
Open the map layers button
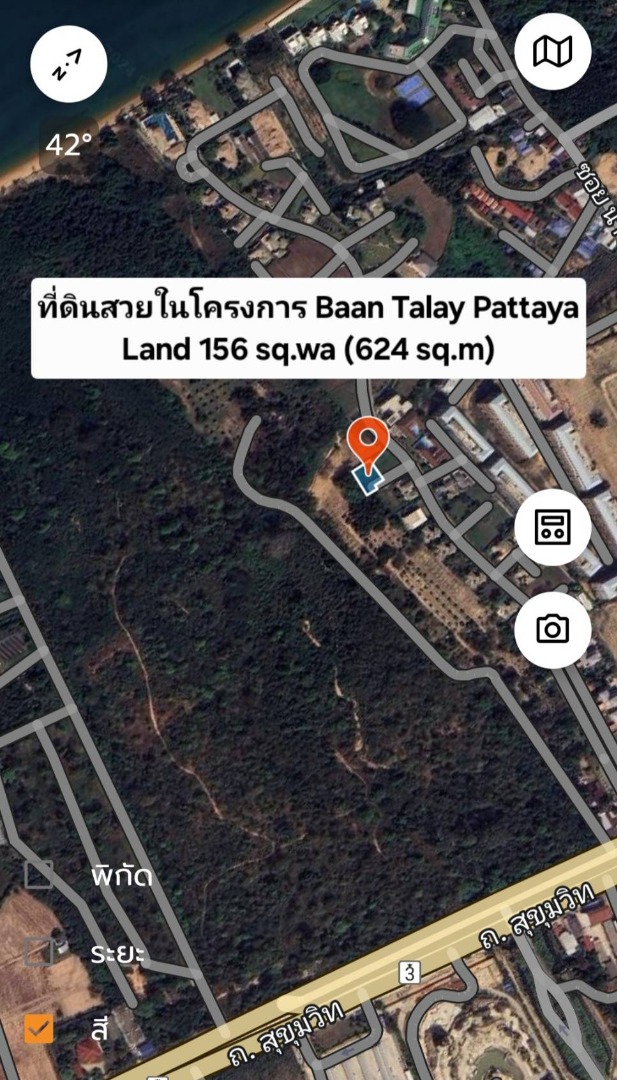[x=553, y=51]
